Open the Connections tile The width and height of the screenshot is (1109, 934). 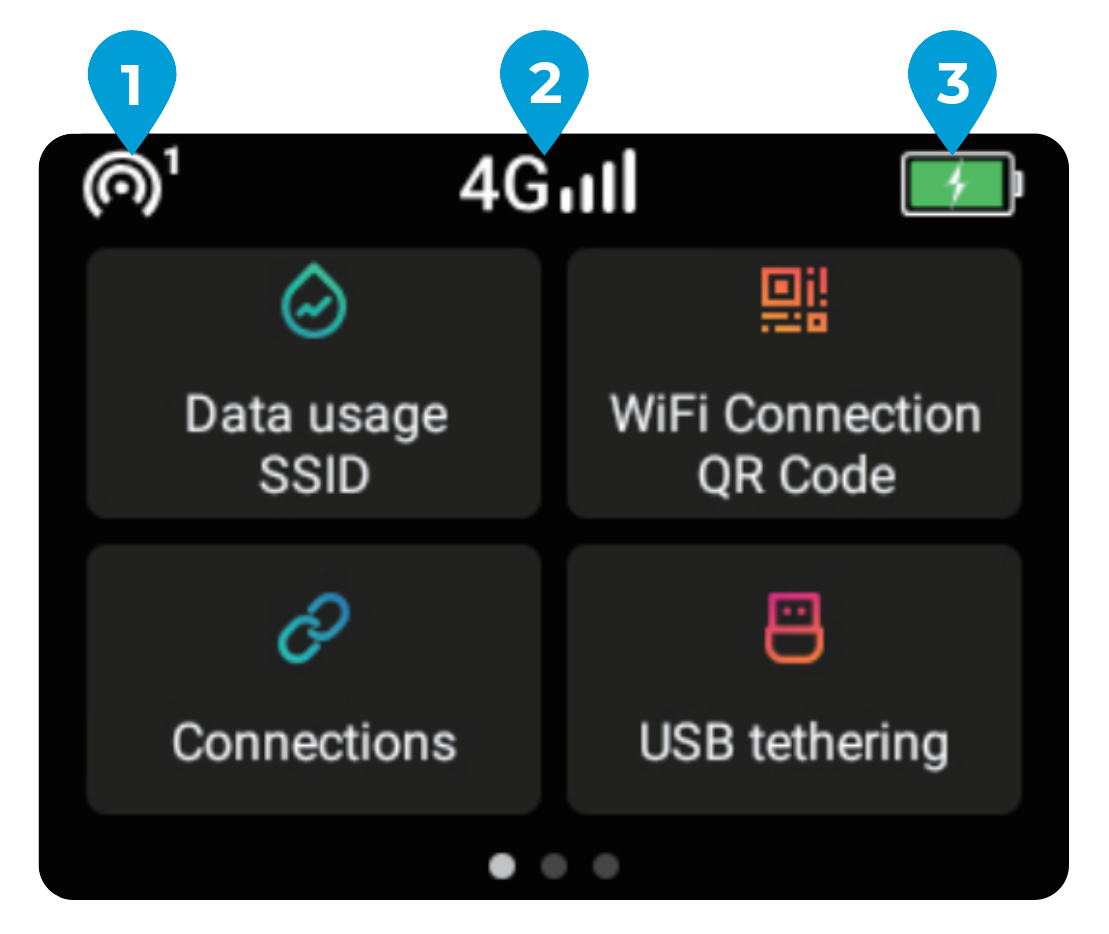(314, 679)
